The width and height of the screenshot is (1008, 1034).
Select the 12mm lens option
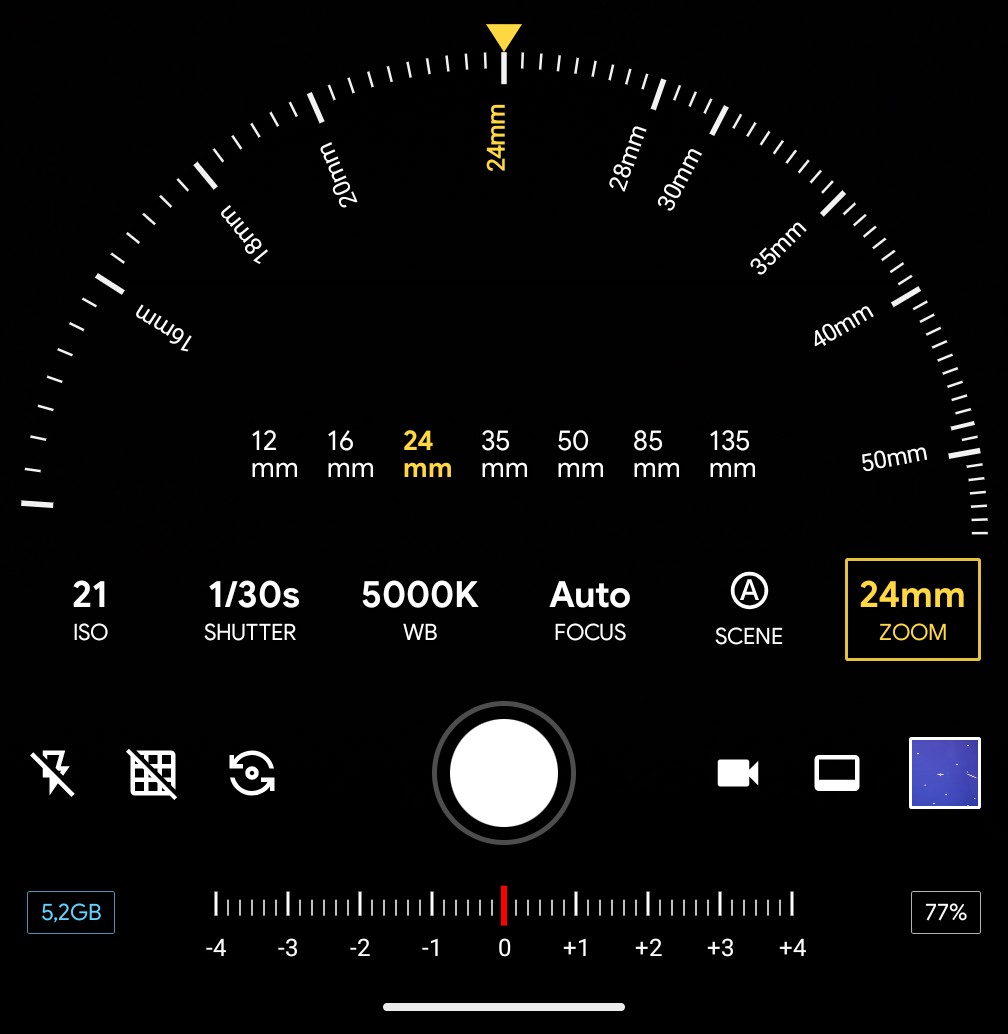(x=274, y=453)
